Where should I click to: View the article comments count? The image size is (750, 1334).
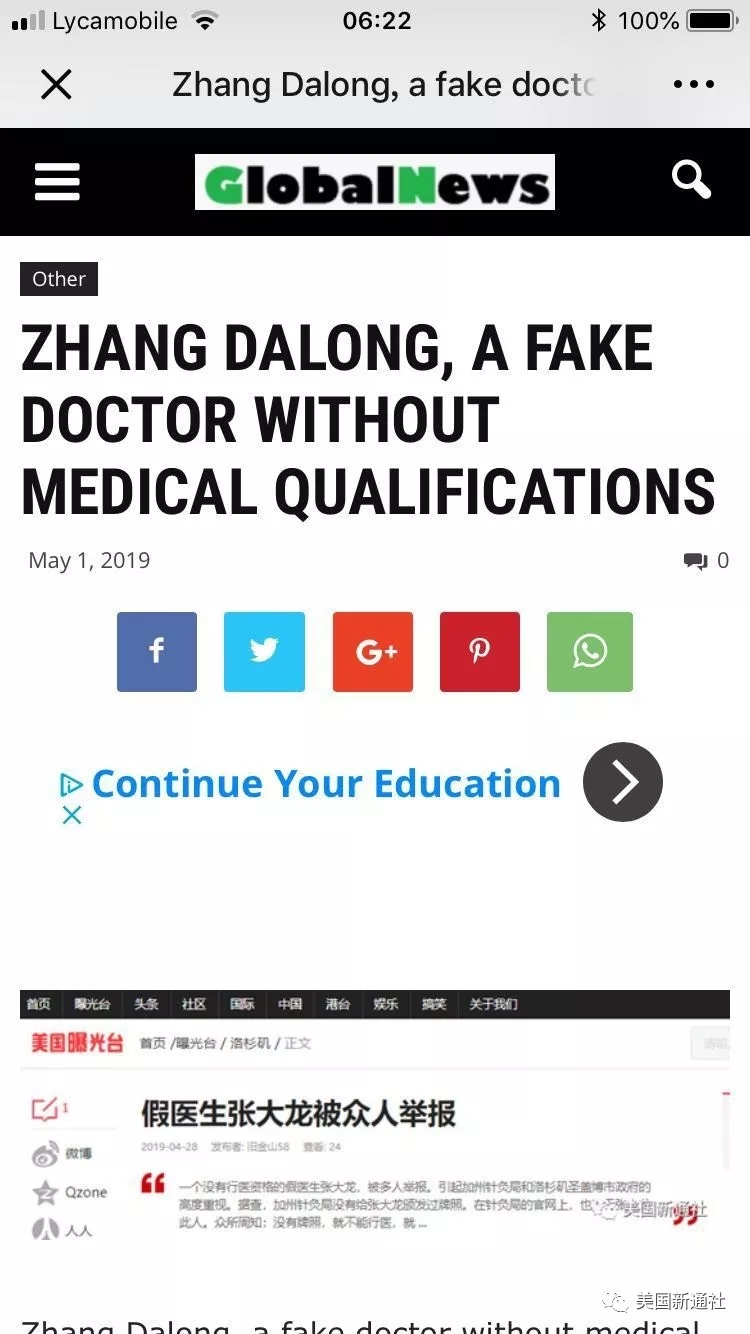(706, 561)
